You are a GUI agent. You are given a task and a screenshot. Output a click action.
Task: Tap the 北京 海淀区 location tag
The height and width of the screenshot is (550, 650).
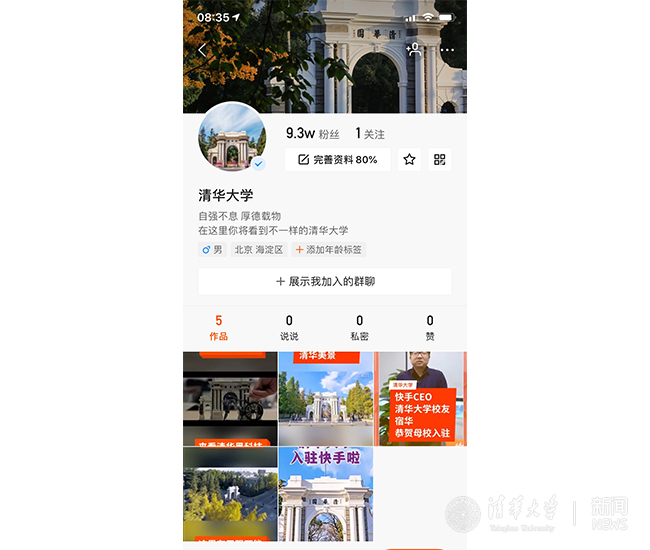(259, 250)
